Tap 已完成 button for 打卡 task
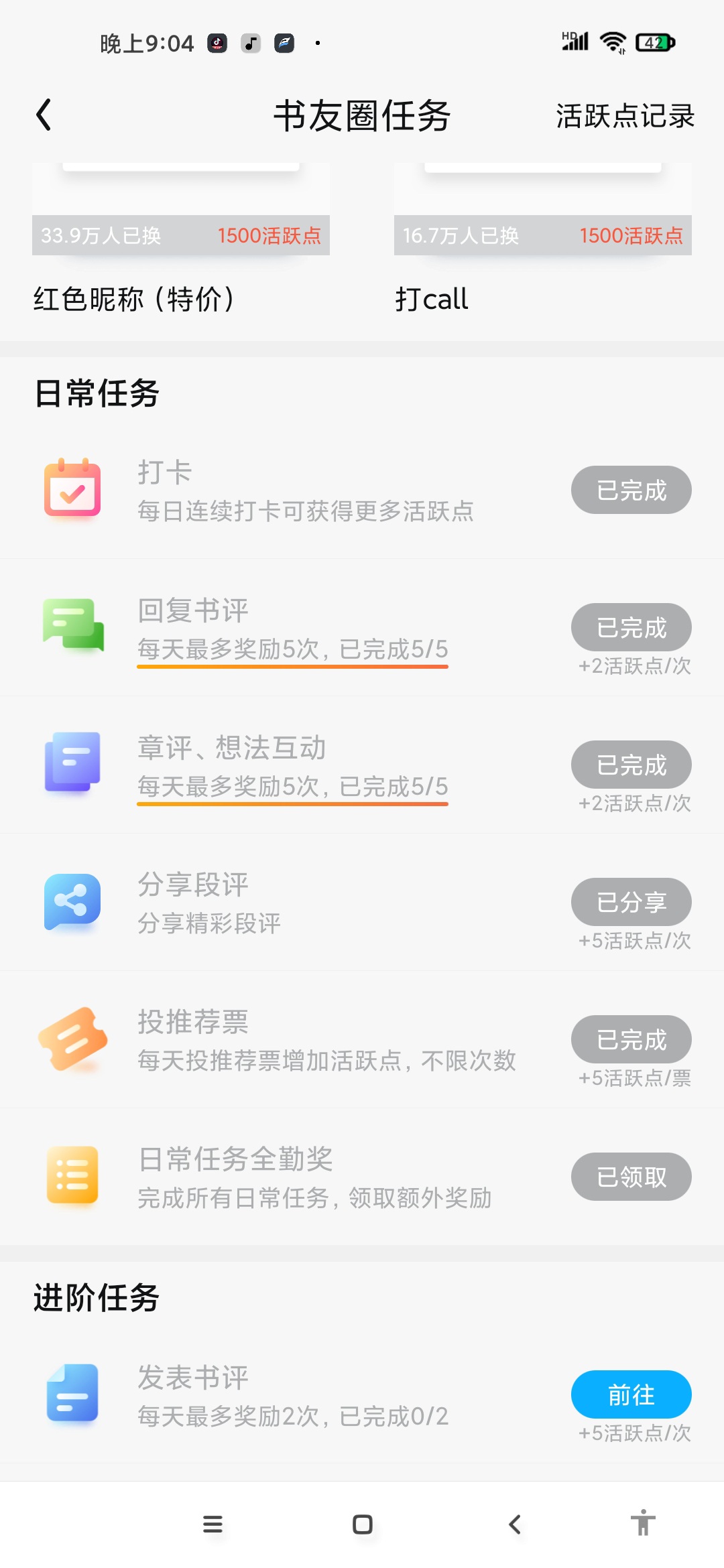Screen dimensions: 724x1568 pyautogui.click(x=631, y=490)
